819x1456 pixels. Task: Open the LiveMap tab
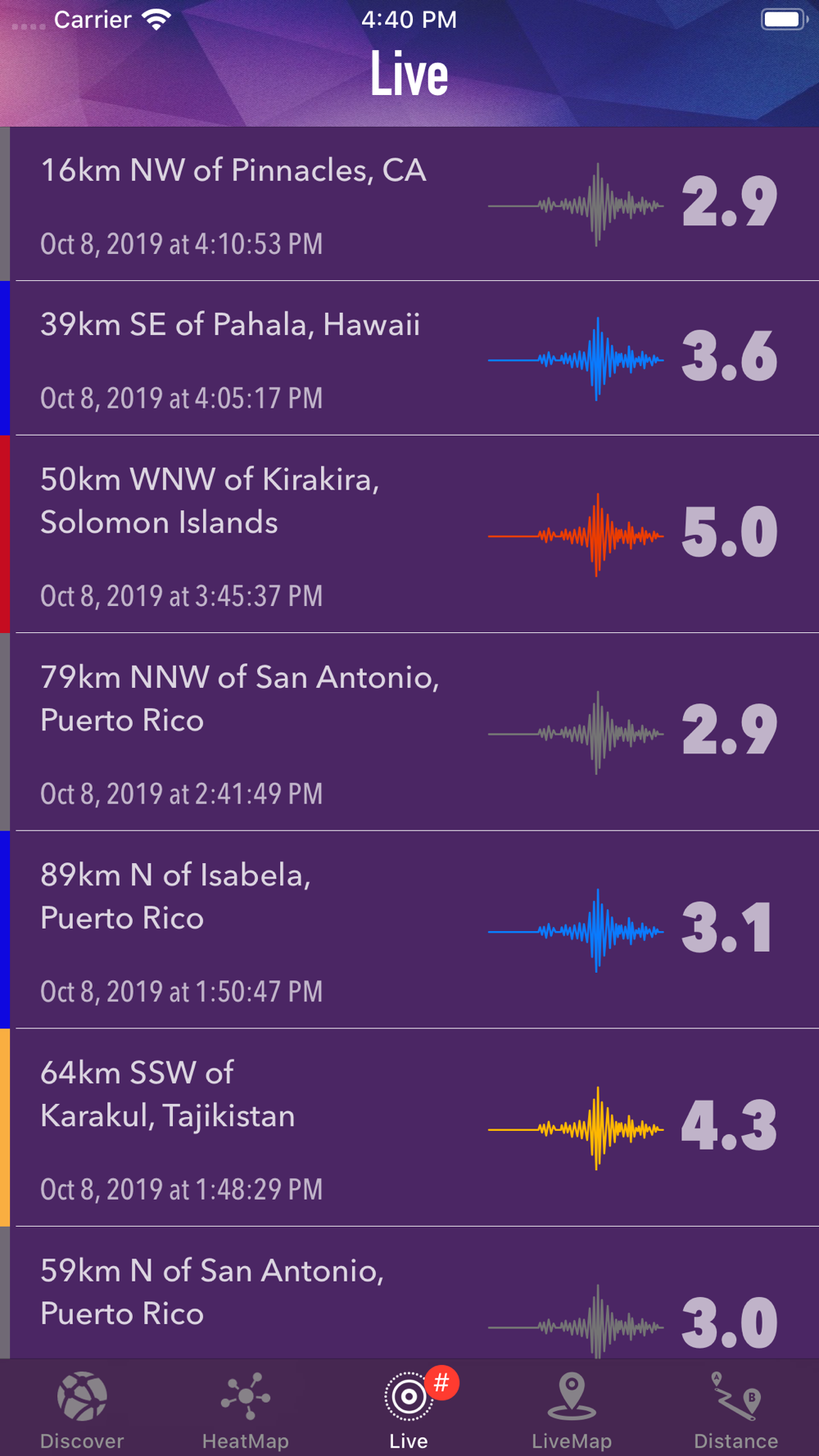[572, 1410]
